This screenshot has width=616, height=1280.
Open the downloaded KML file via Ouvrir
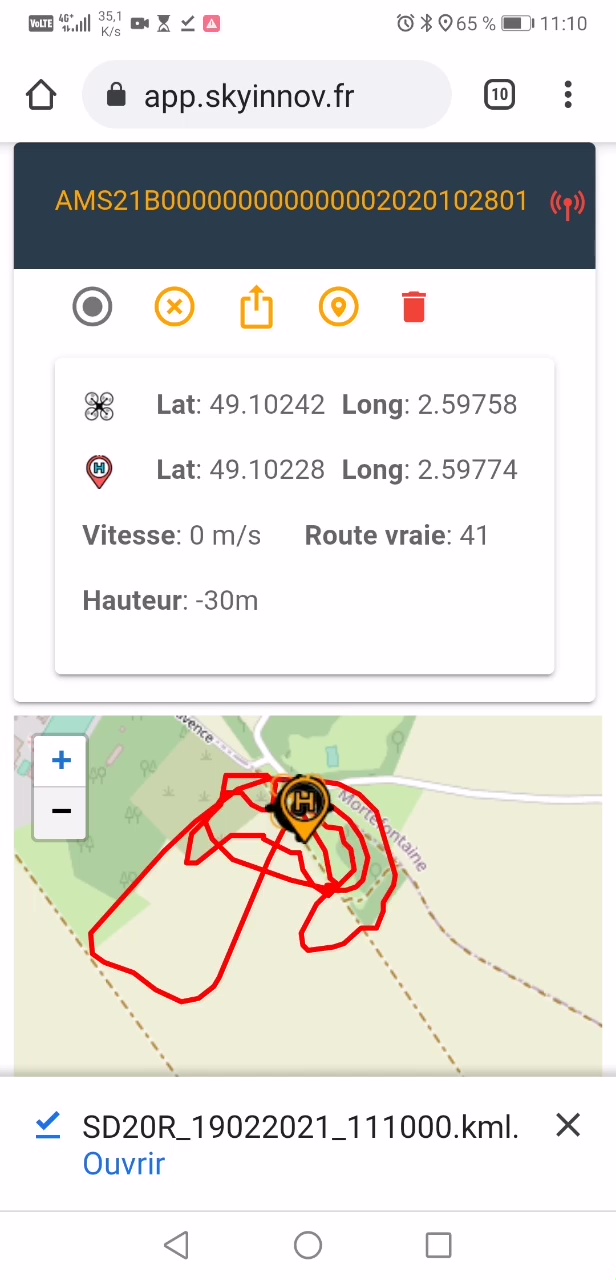[123, 1164]
